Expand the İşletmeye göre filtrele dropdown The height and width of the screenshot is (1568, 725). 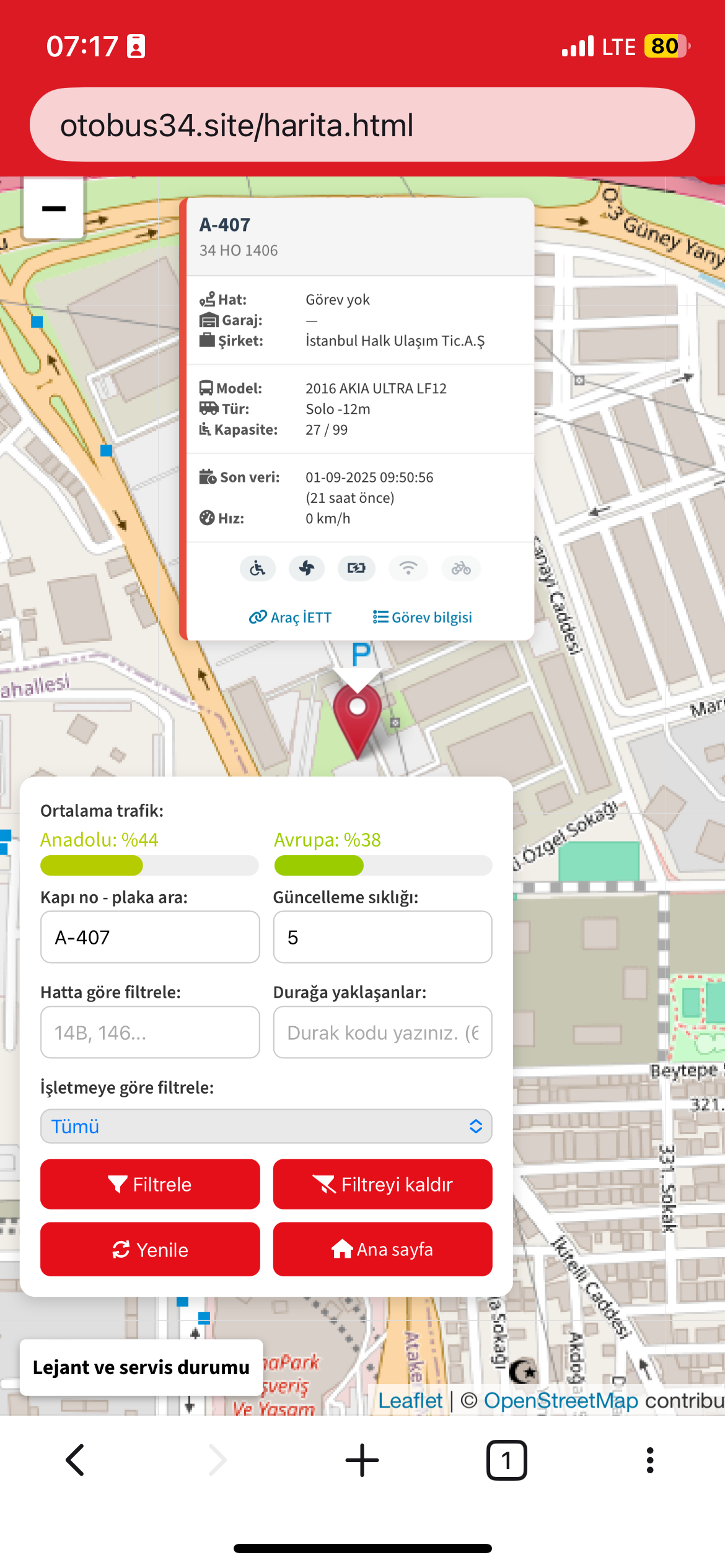[266, 1126]
